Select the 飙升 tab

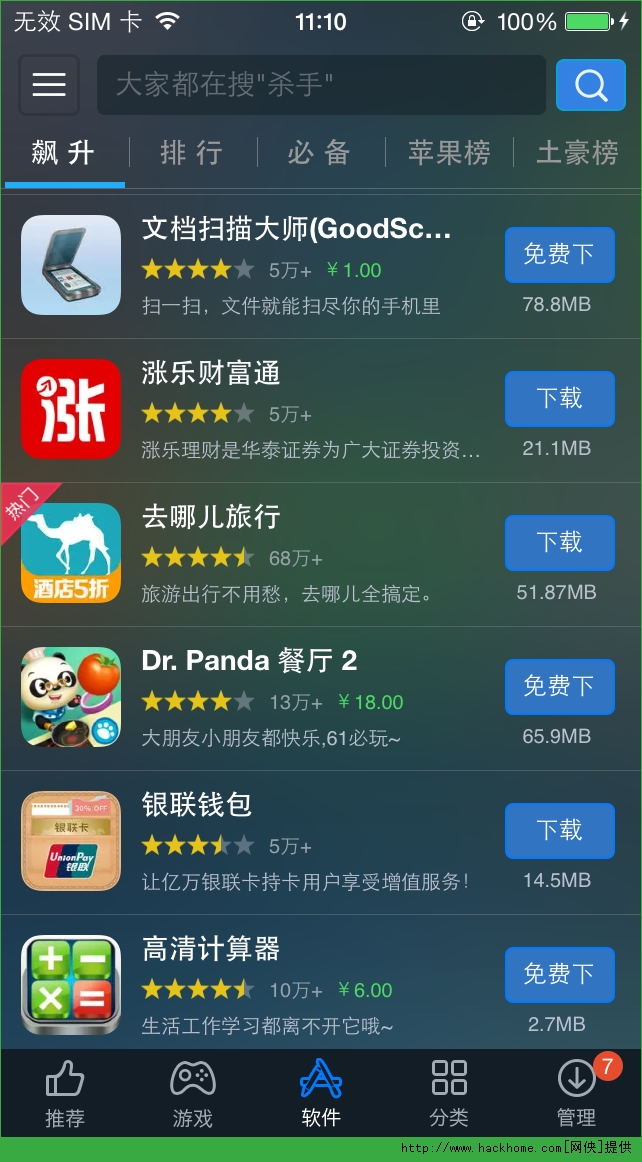pyautogui.click(x=64, y=153)
